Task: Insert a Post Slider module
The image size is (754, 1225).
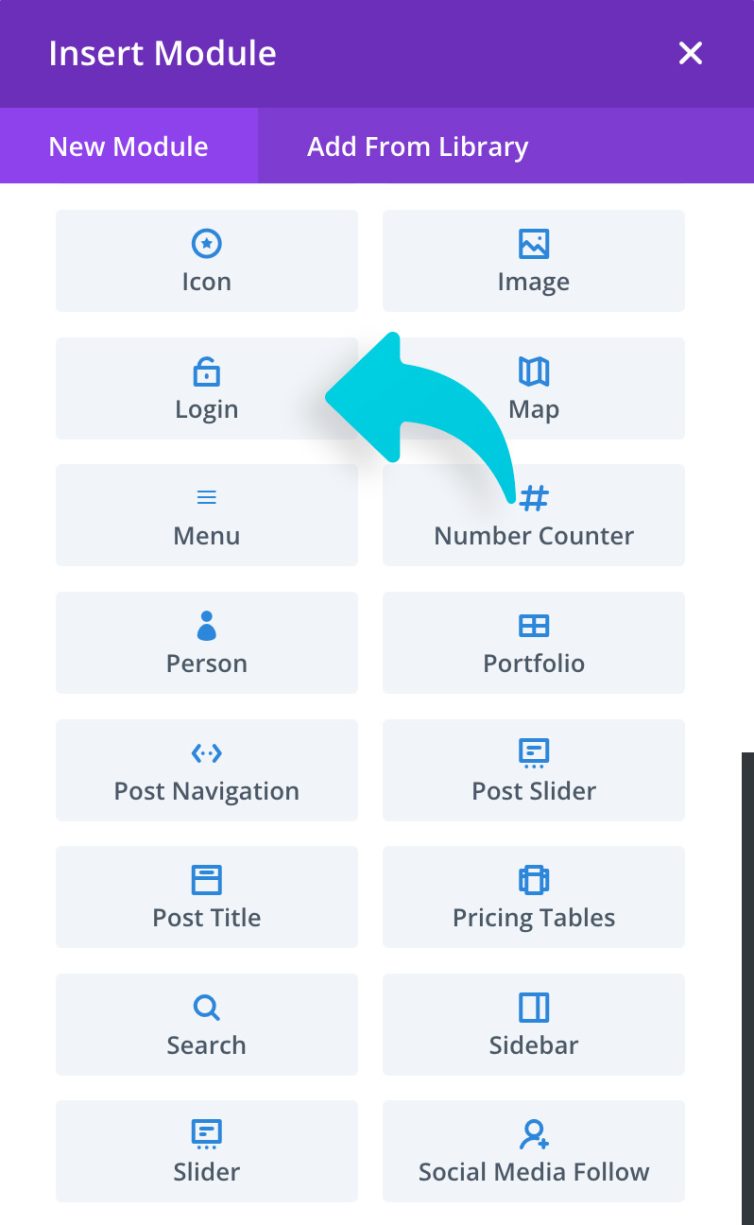Action: click(x=533, y=770)
